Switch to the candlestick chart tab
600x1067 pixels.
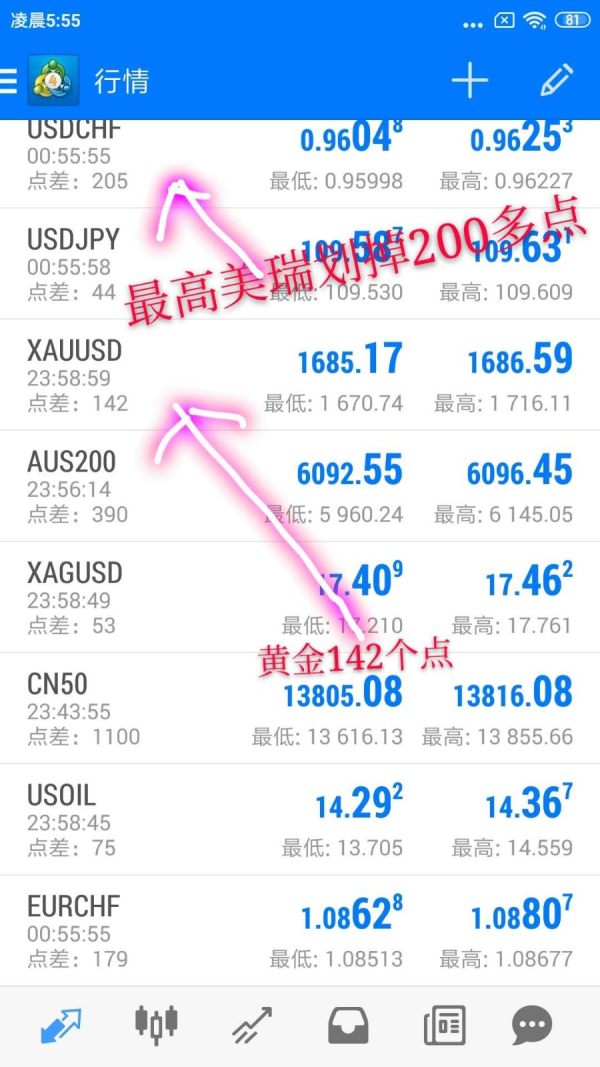click(x=156, y=1023)
